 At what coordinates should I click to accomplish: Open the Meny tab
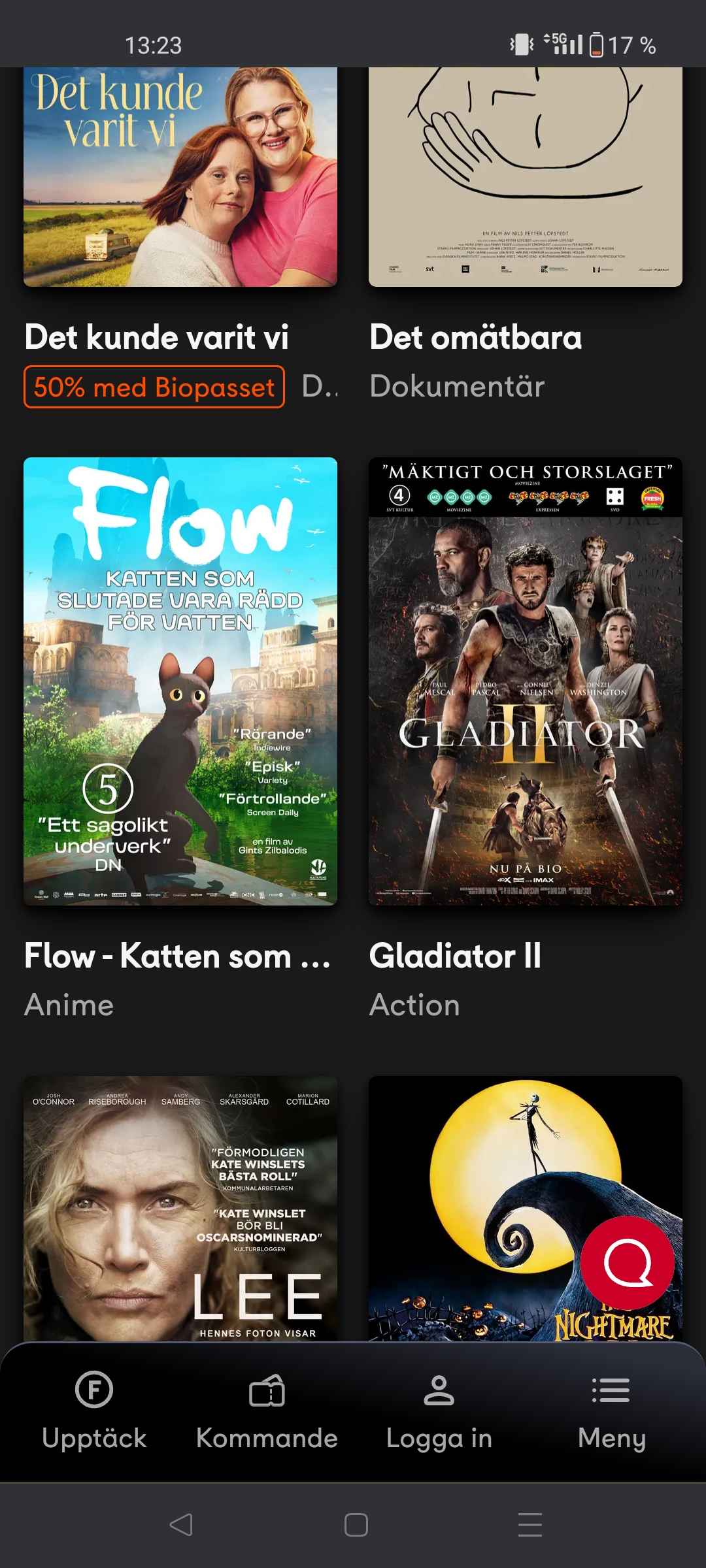click(x=611, y=1411)
